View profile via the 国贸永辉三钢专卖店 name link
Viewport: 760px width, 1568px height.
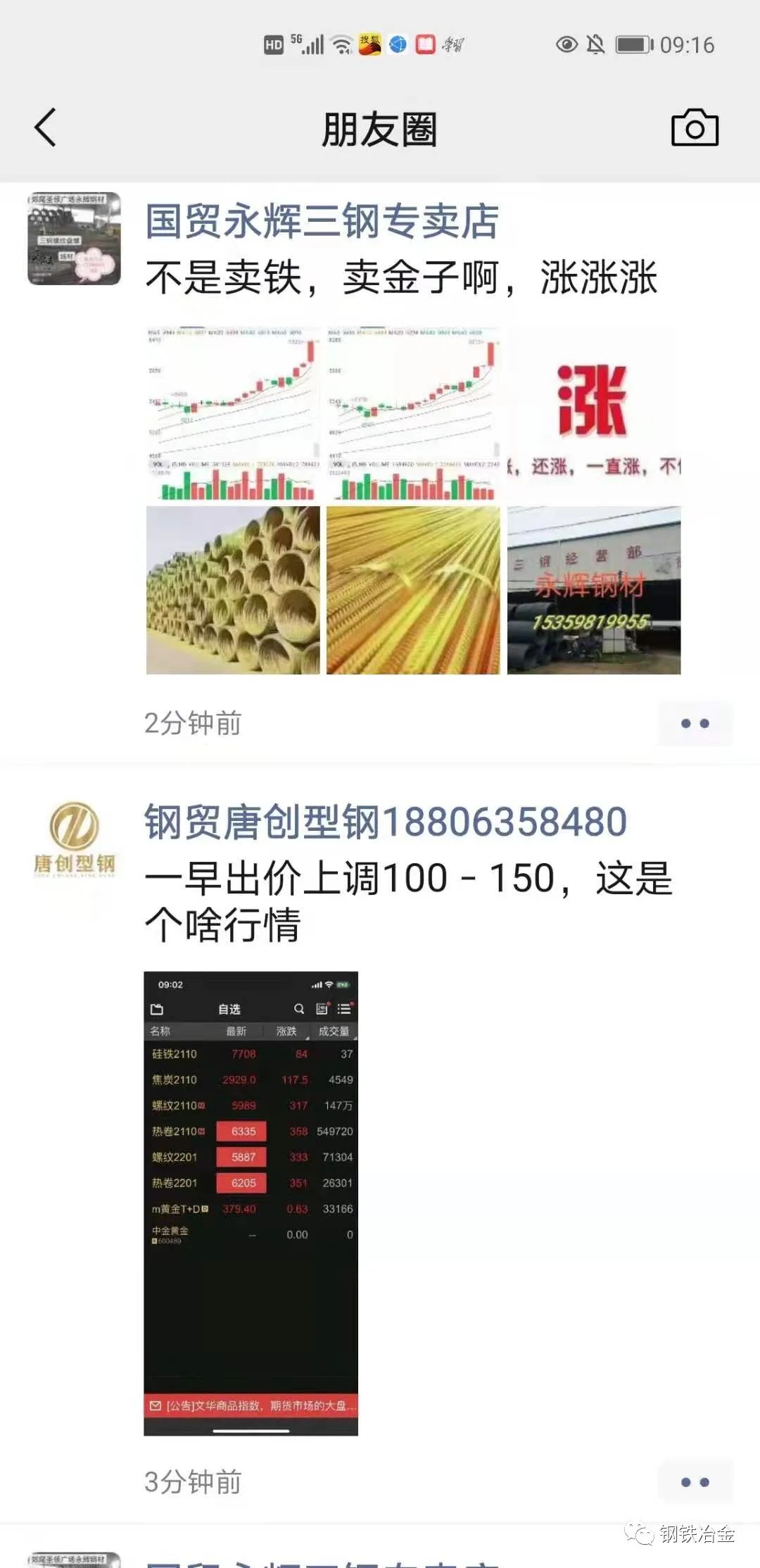322,221
